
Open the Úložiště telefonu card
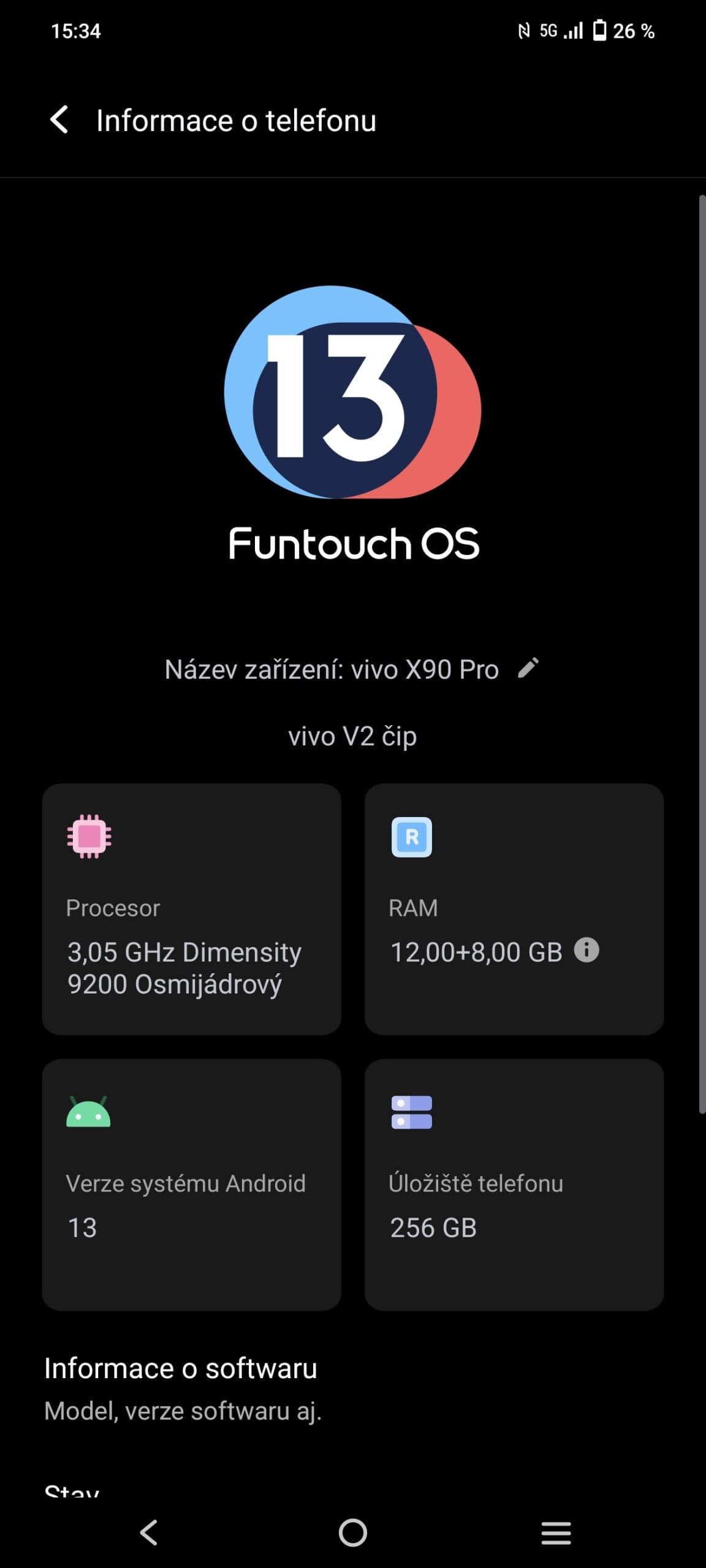(514, 1185)
